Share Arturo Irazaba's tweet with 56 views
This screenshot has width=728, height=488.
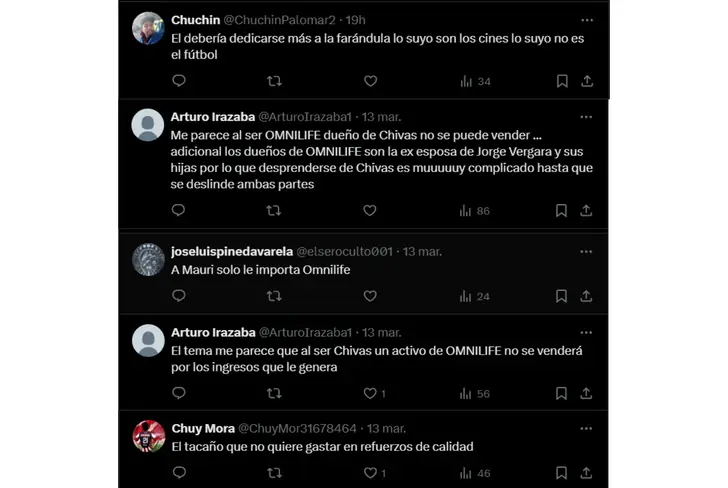tap(587, 394)
